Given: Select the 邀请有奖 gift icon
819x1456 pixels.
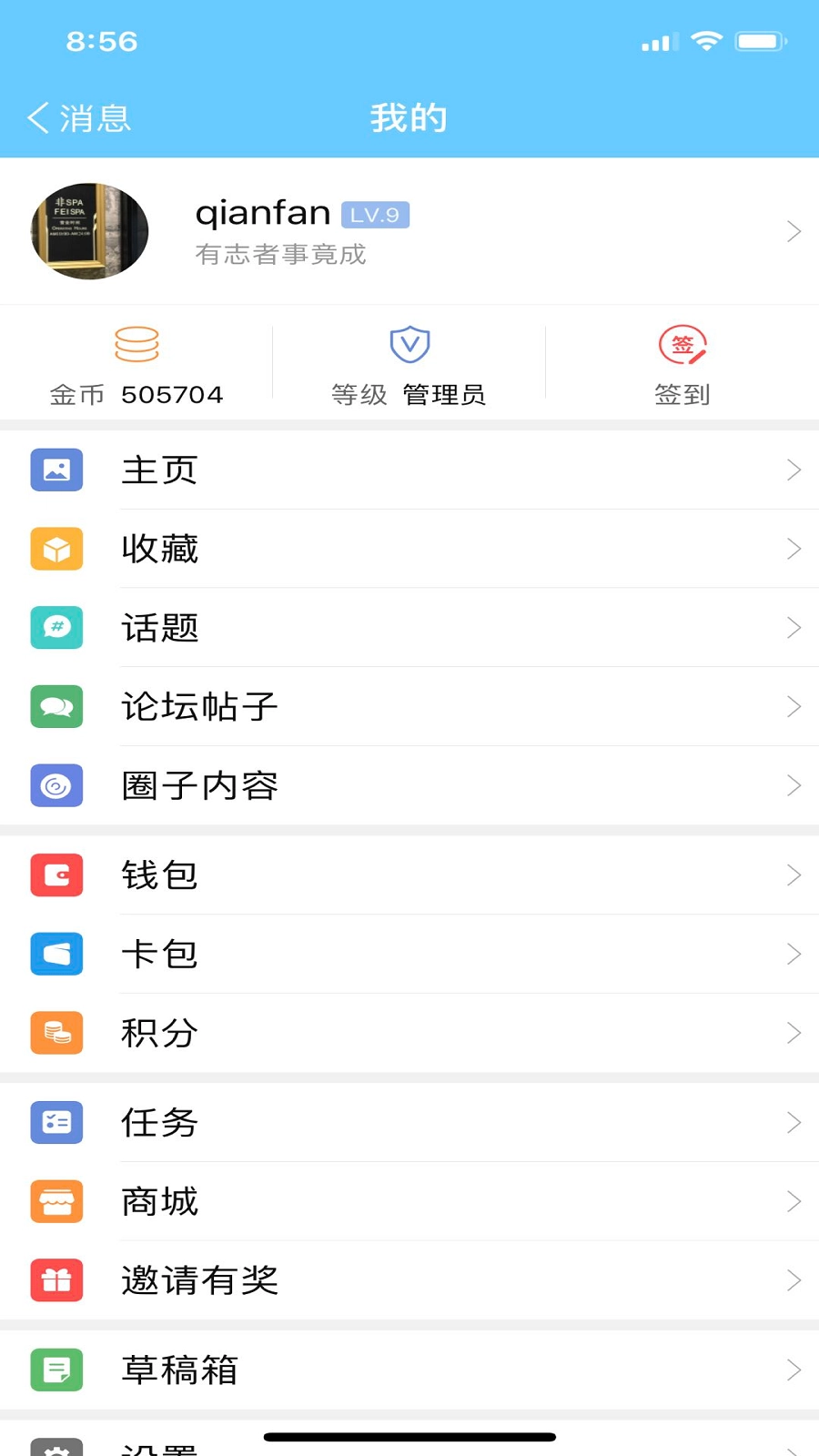Looking at the screenshot, I should [56, 1280].
